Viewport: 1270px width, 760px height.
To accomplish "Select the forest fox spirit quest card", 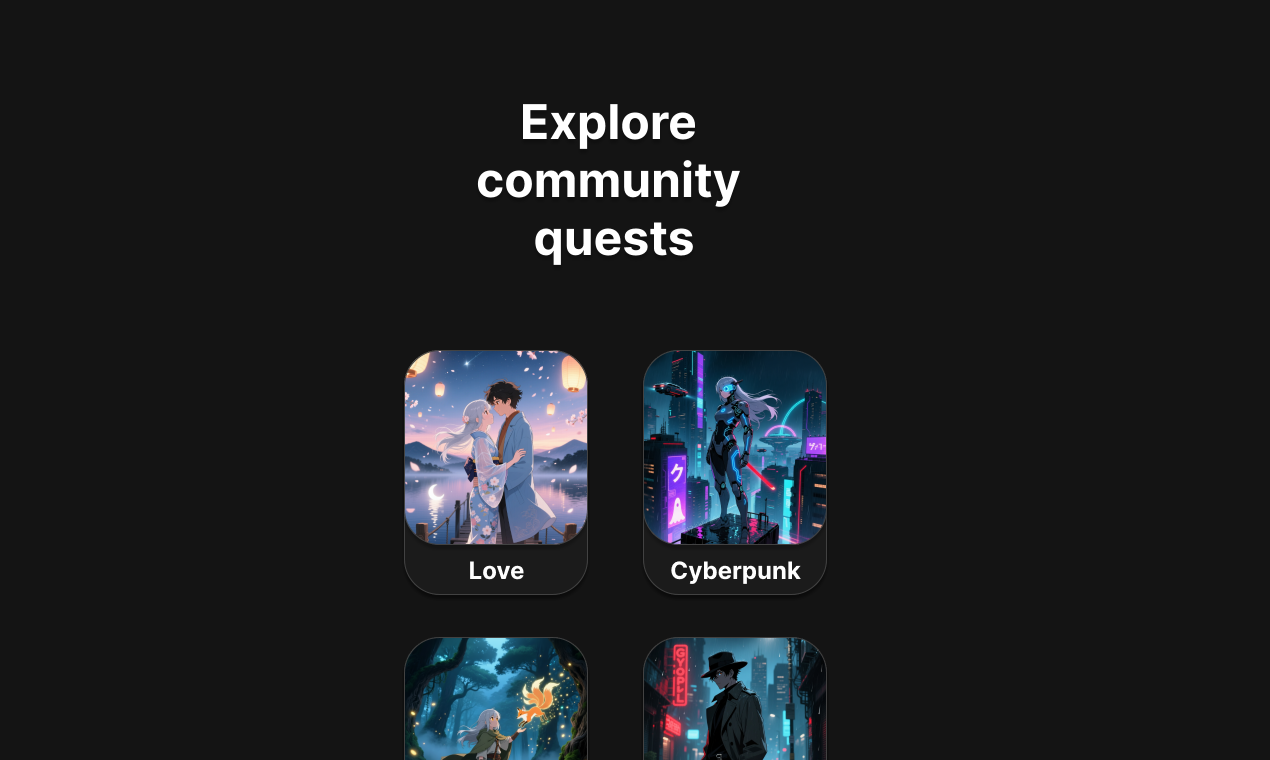I will [x=495, y=700].
